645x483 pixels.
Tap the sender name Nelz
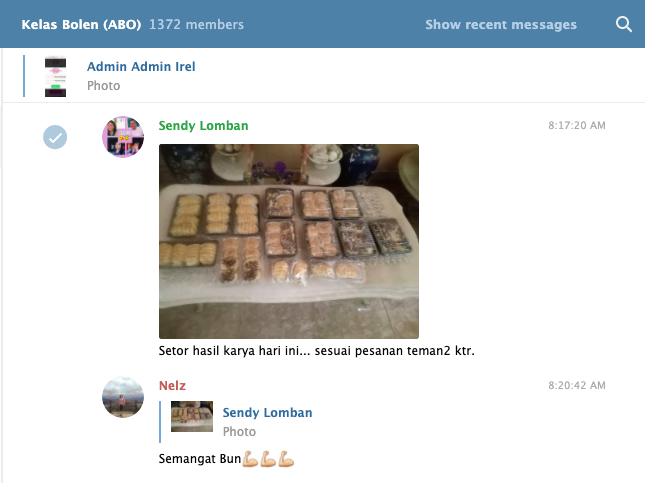(x=172, y=385)
